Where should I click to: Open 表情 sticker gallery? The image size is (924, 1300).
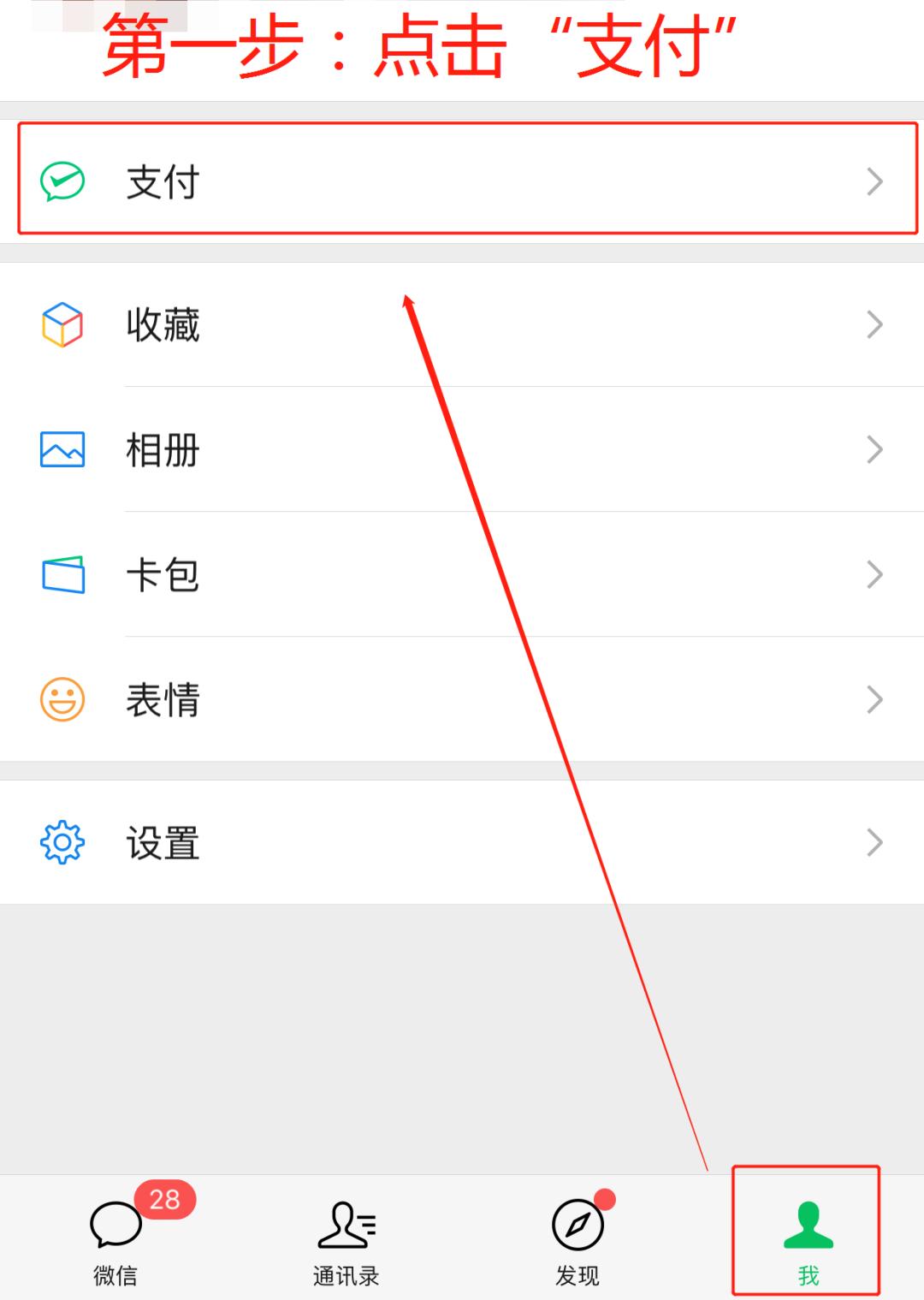point(462,699)
